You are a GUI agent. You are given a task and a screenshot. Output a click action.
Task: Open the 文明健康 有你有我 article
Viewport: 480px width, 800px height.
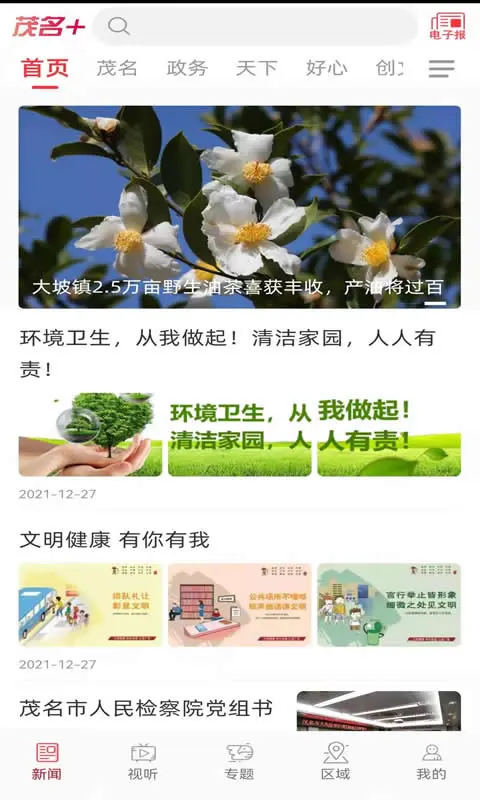114,540
